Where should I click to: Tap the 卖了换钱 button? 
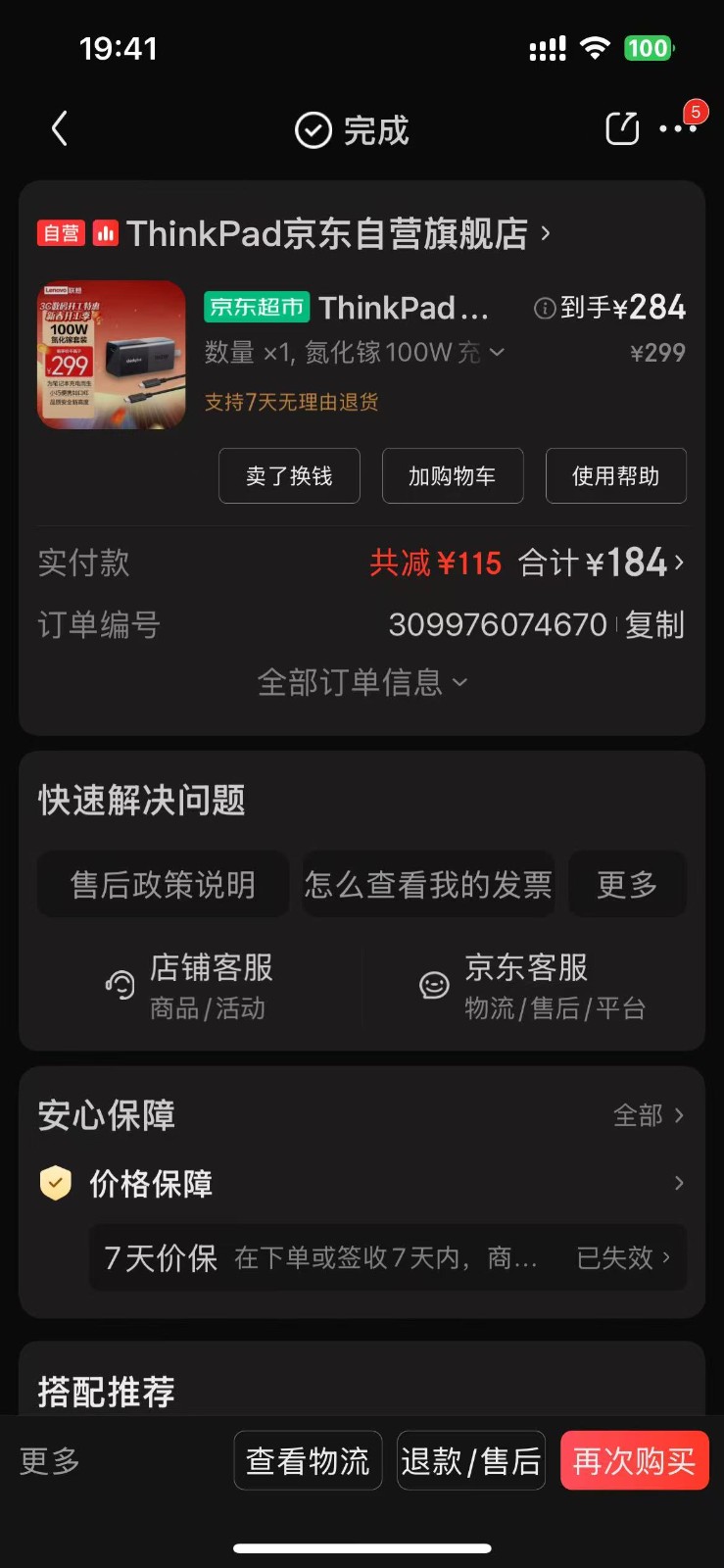pyautogui.click(x=289, y=476)
